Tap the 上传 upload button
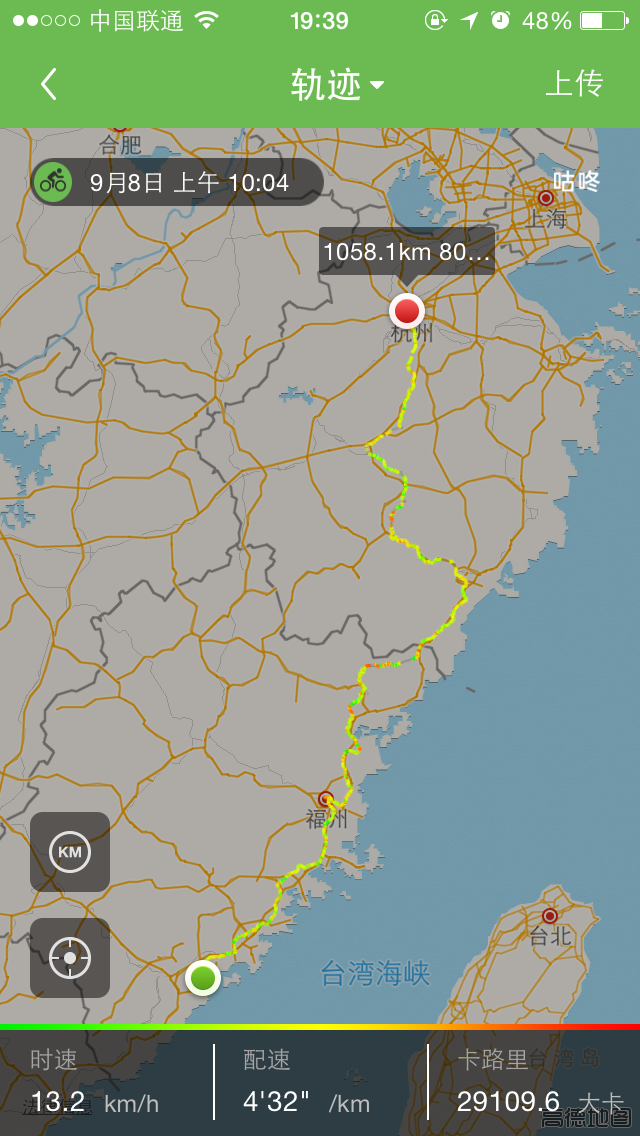The height and width of the screenshot is (1136, 640). [574, 84]
